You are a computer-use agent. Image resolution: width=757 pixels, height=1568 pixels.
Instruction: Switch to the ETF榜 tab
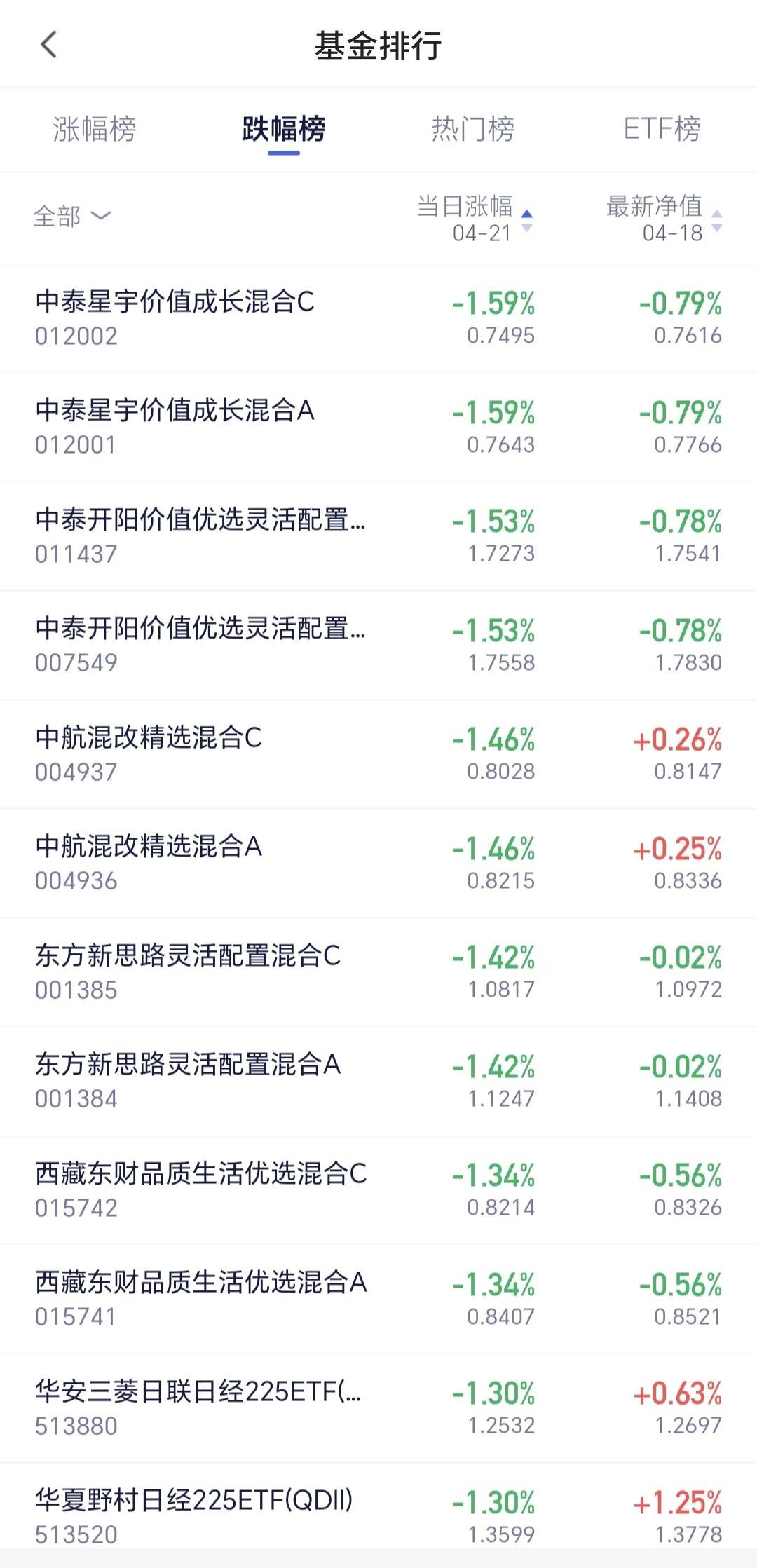pos(662,129)
